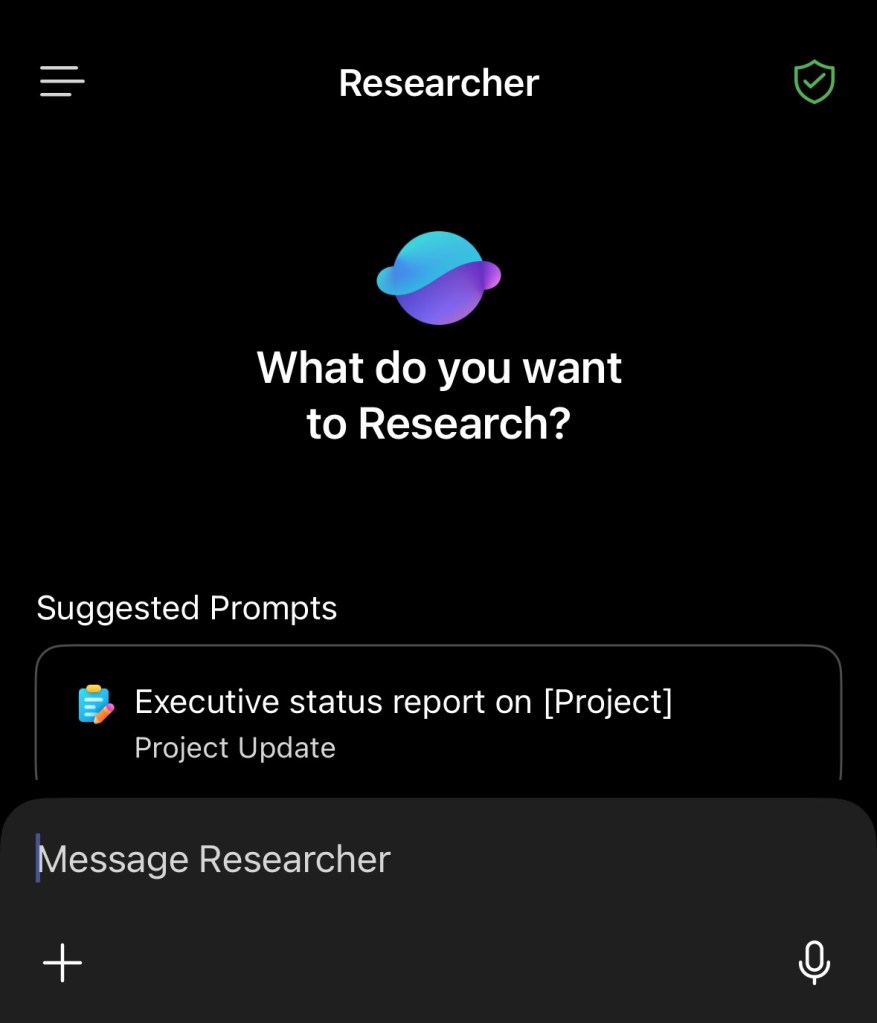Start voice input with the microphone
Viewport: 877px width, 1023px height.
[x=814, y=963]
